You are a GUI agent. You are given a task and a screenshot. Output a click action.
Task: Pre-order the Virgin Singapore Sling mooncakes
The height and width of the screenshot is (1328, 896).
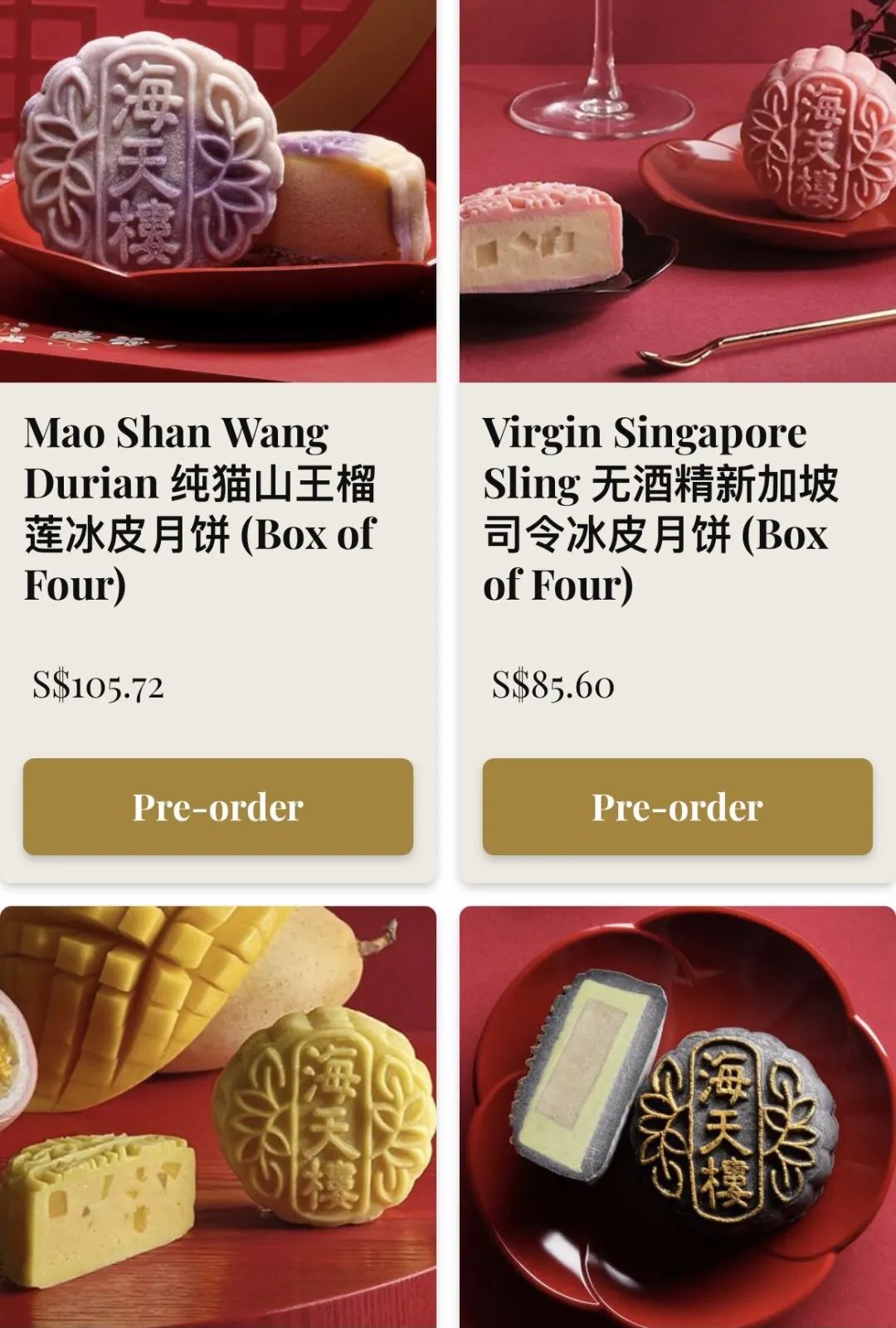[677, 806]
